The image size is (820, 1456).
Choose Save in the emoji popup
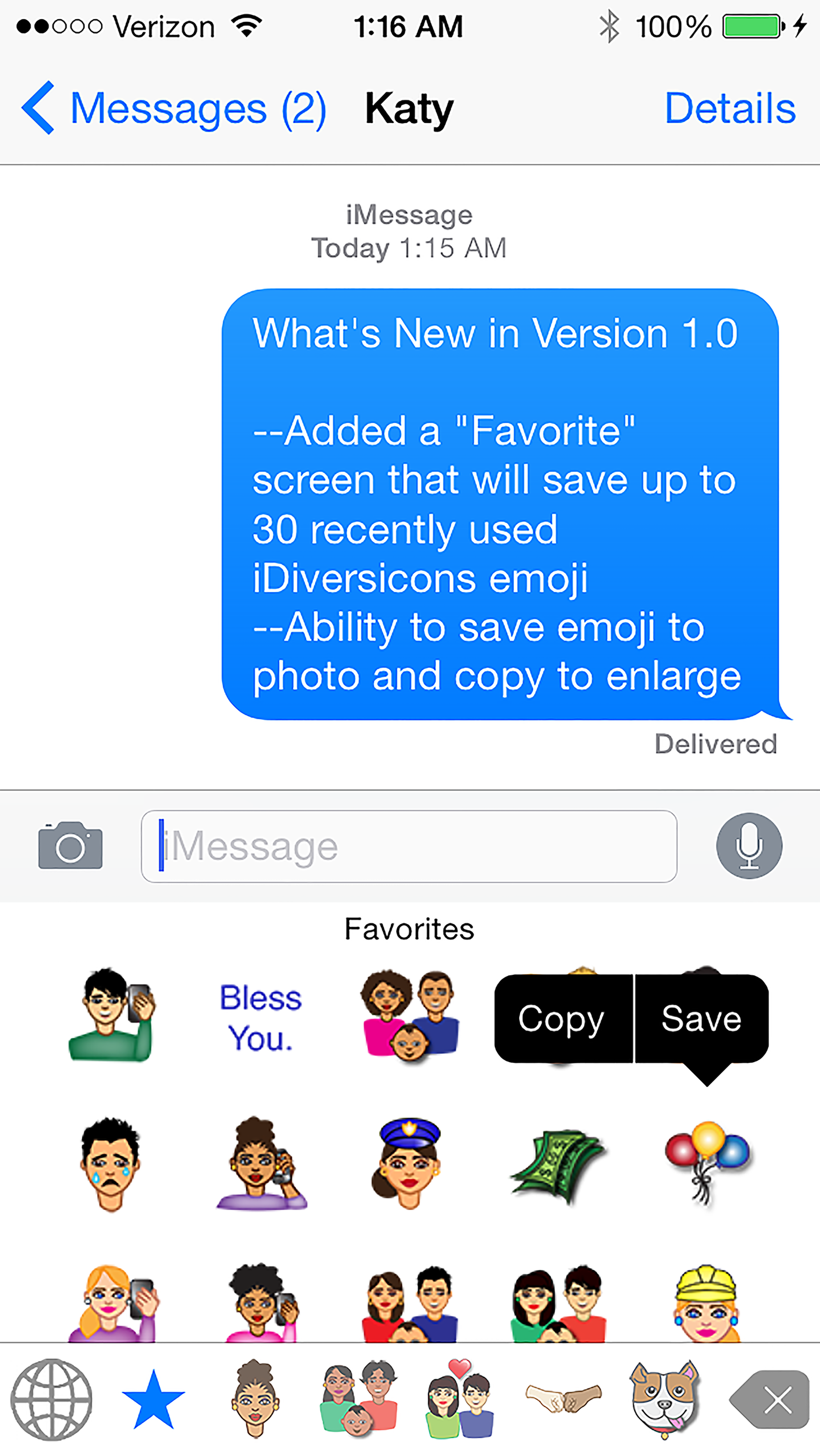click(x=702, y=1019)
